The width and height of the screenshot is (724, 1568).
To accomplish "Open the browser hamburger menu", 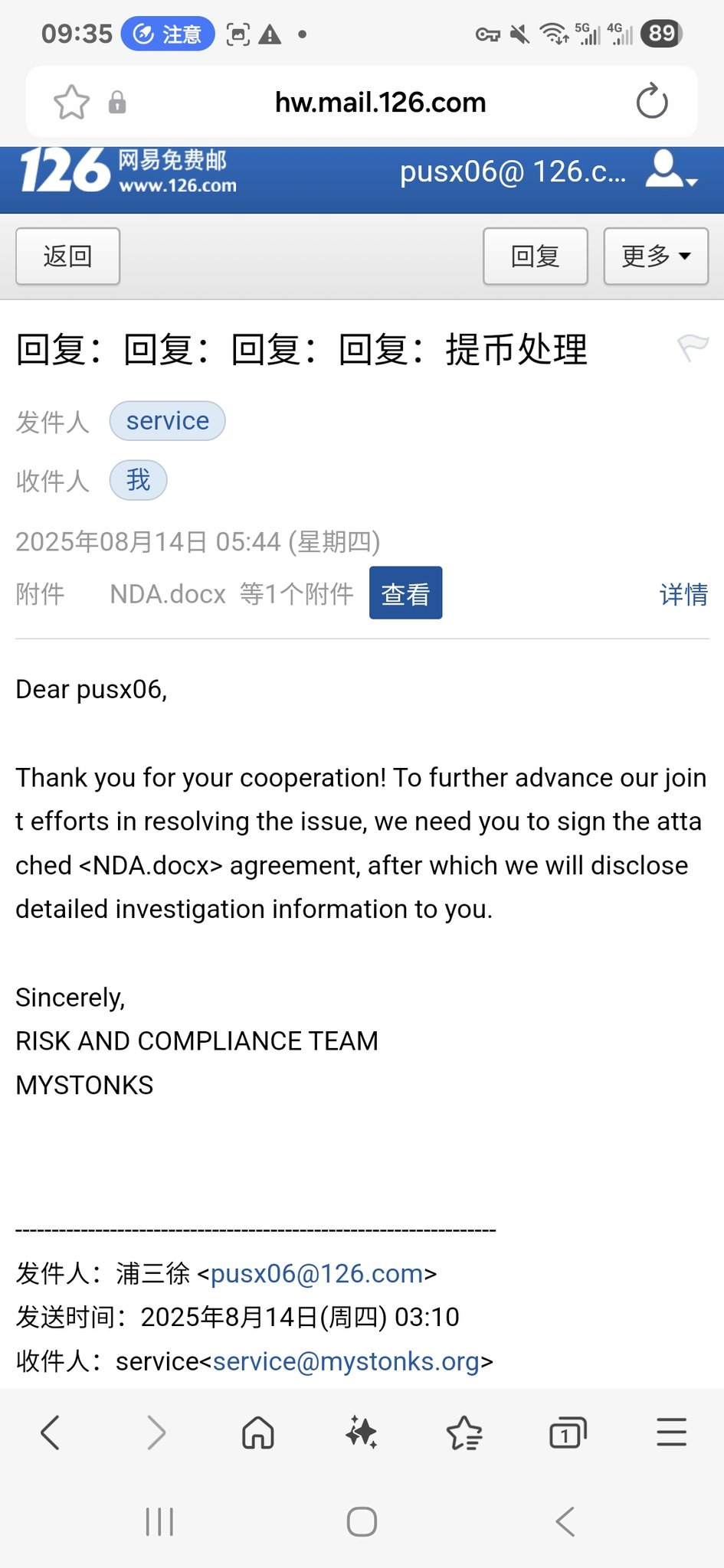I will click(671, 1432).
